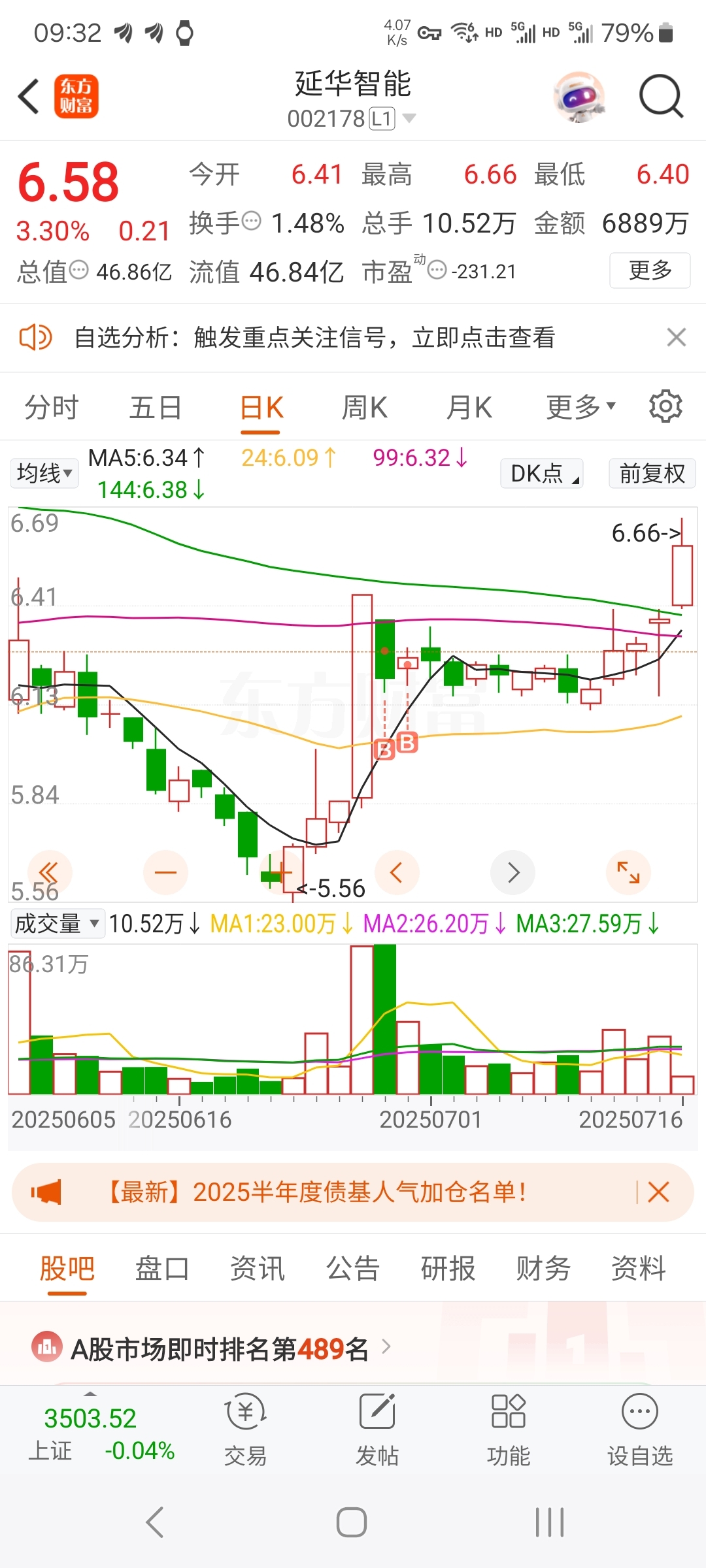Image resolution: width=706 pixels, height=1568 pixels.
Task: Tap the DK点 selector
Action: click(542, 473)
